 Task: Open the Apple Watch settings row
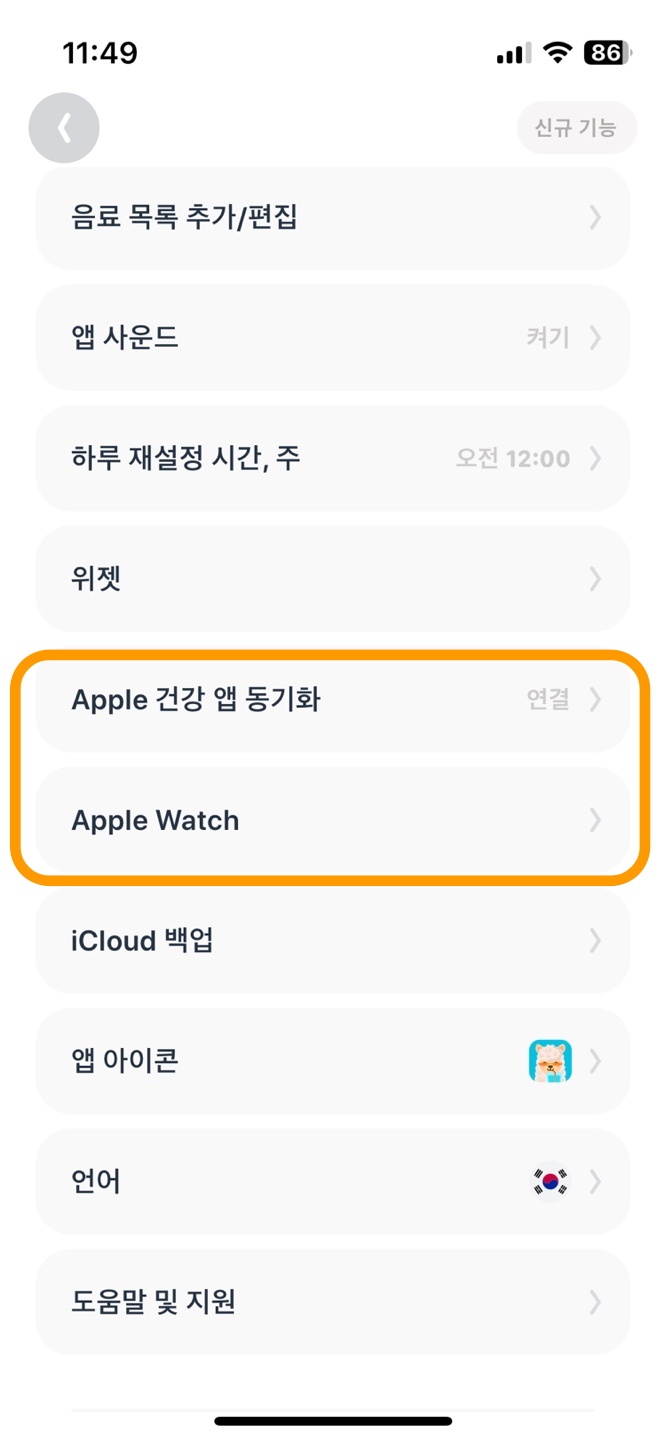pos(333,820)
